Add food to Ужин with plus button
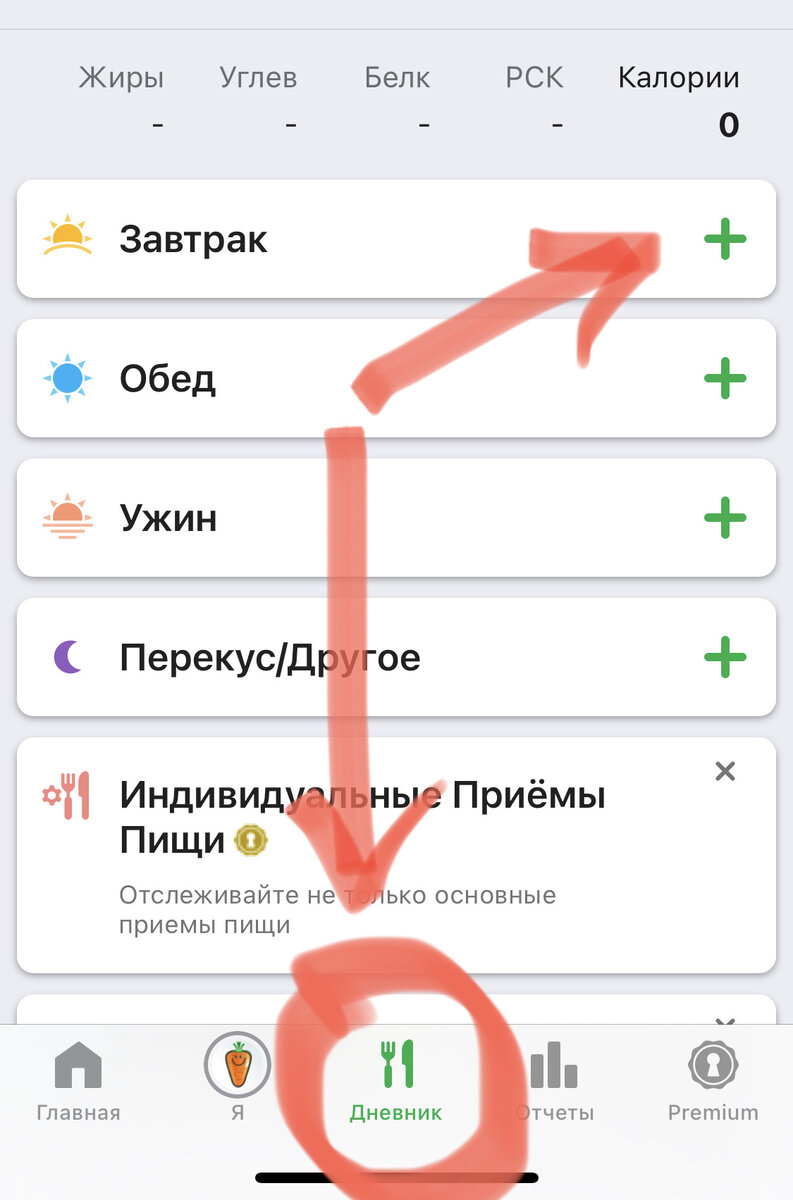793x1200 pixels. click(x=725, y=517)
